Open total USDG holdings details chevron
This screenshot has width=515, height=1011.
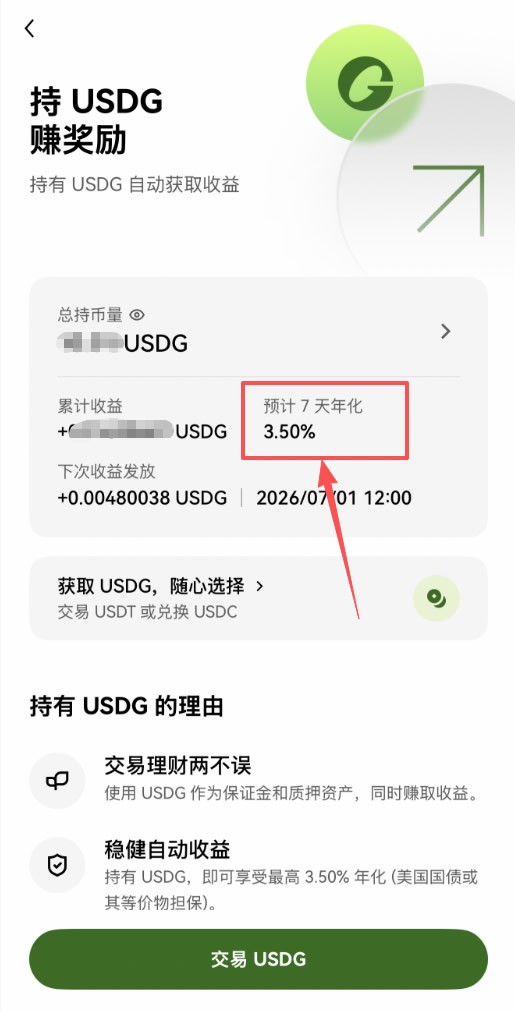tap(445, 331)
